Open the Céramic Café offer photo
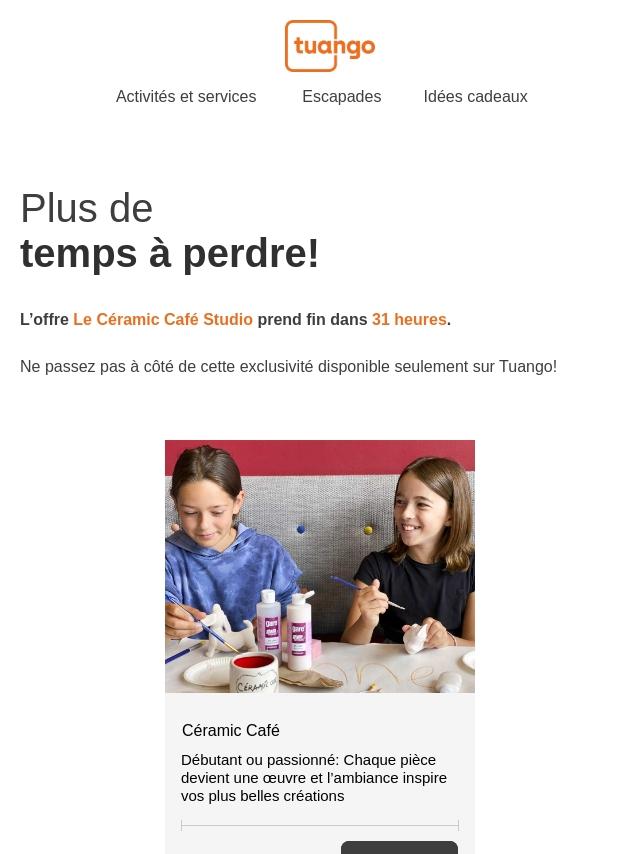The image size is (640, 854). coord(320,566)
